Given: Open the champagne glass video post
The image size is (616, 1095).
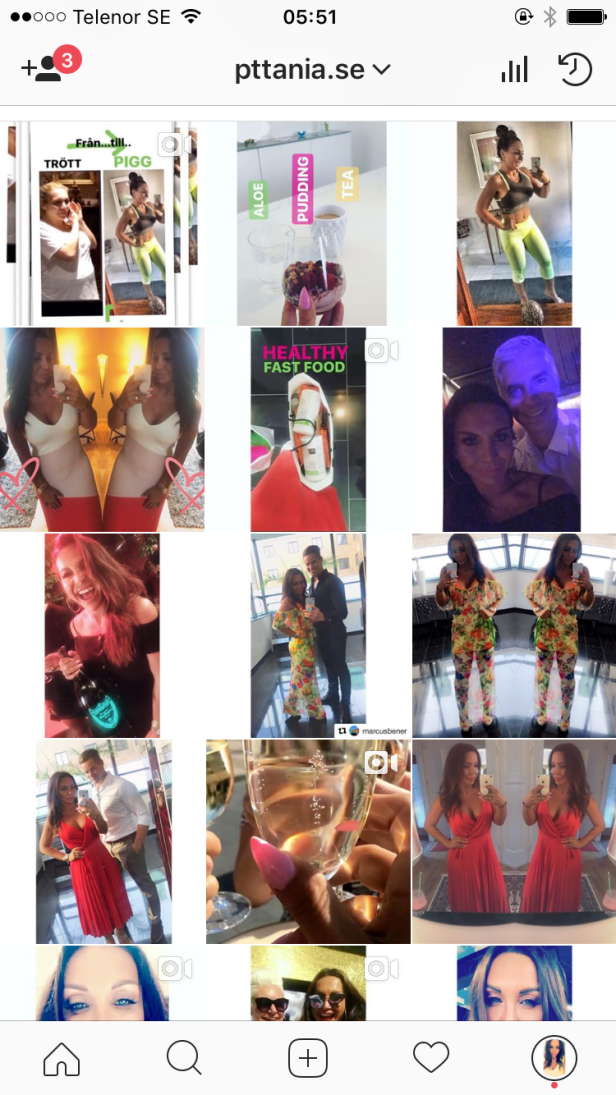Looking at the screenshot, I should [308, 842].
